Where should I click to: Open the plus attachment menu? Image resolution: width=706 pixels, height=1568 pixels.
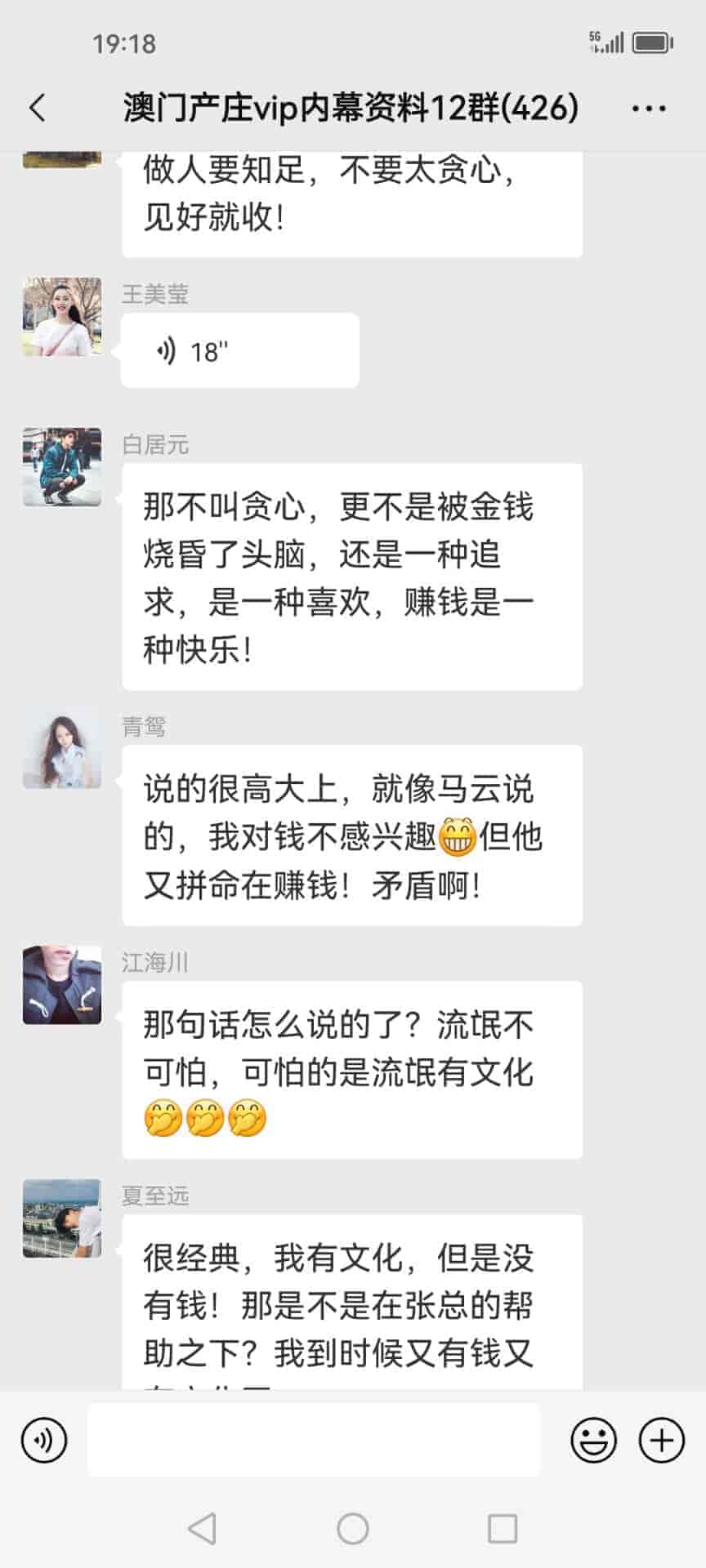pos(661,1440)
